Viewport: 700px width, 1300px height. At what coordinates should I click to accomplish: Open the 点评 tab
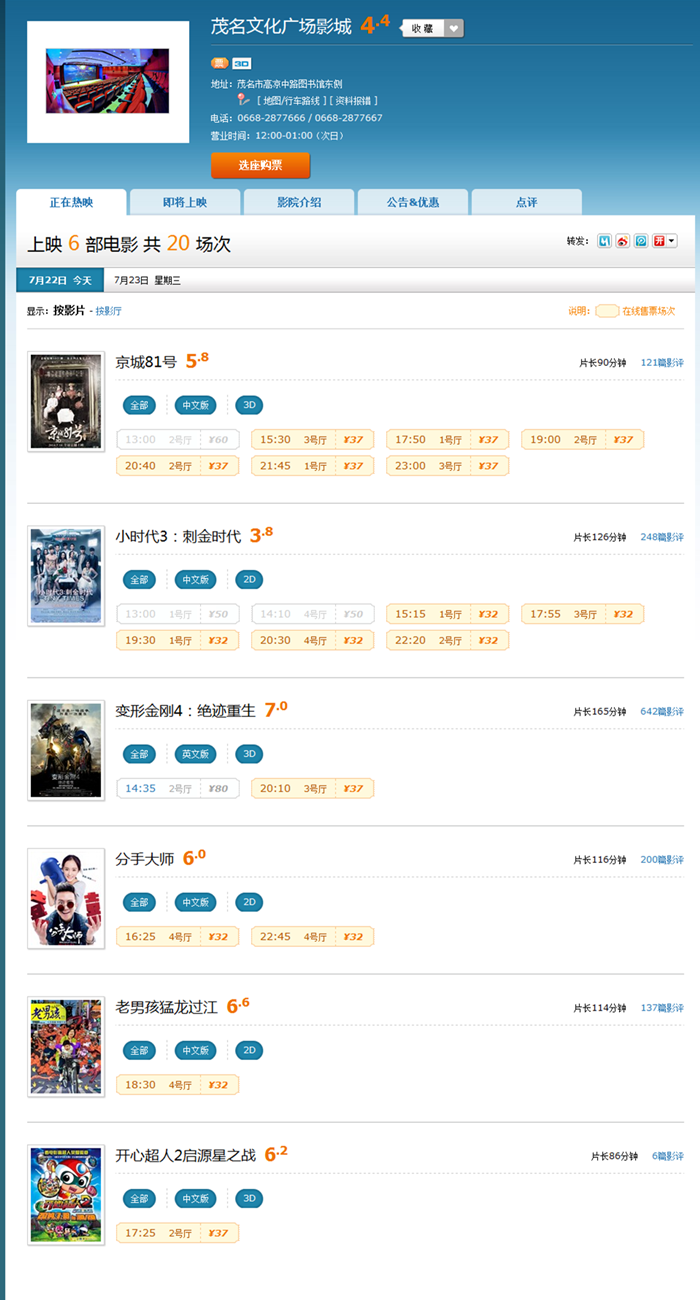click(x=526, y=202)
